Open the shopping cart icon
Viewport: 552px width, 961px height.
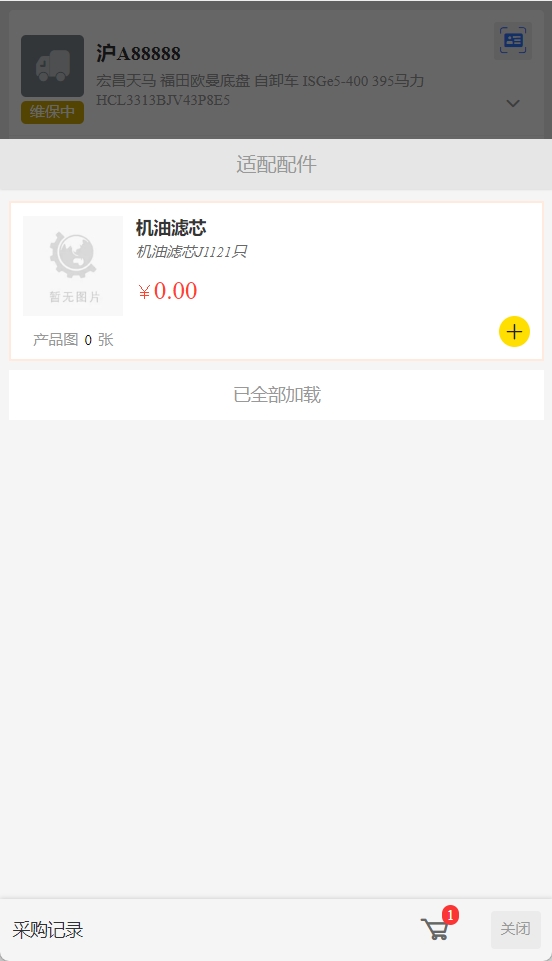(x=436, y=929)
